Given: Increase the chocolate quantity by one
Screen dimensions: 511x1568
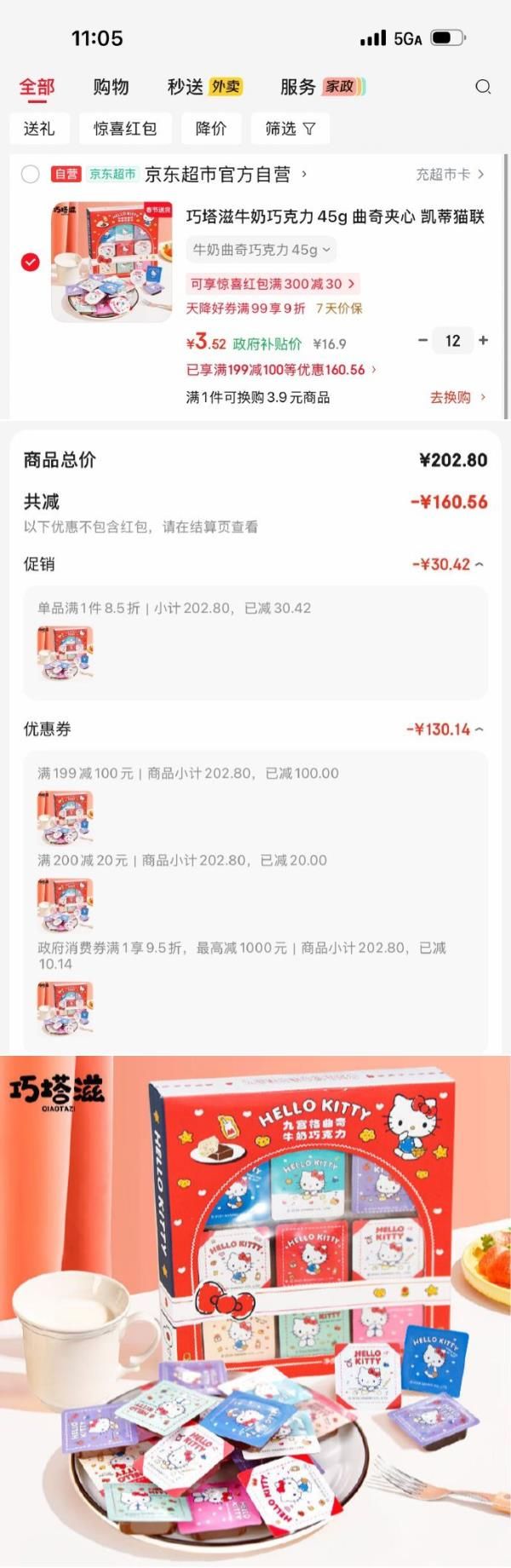Looking at the screenshot, I should click(483, 340).
